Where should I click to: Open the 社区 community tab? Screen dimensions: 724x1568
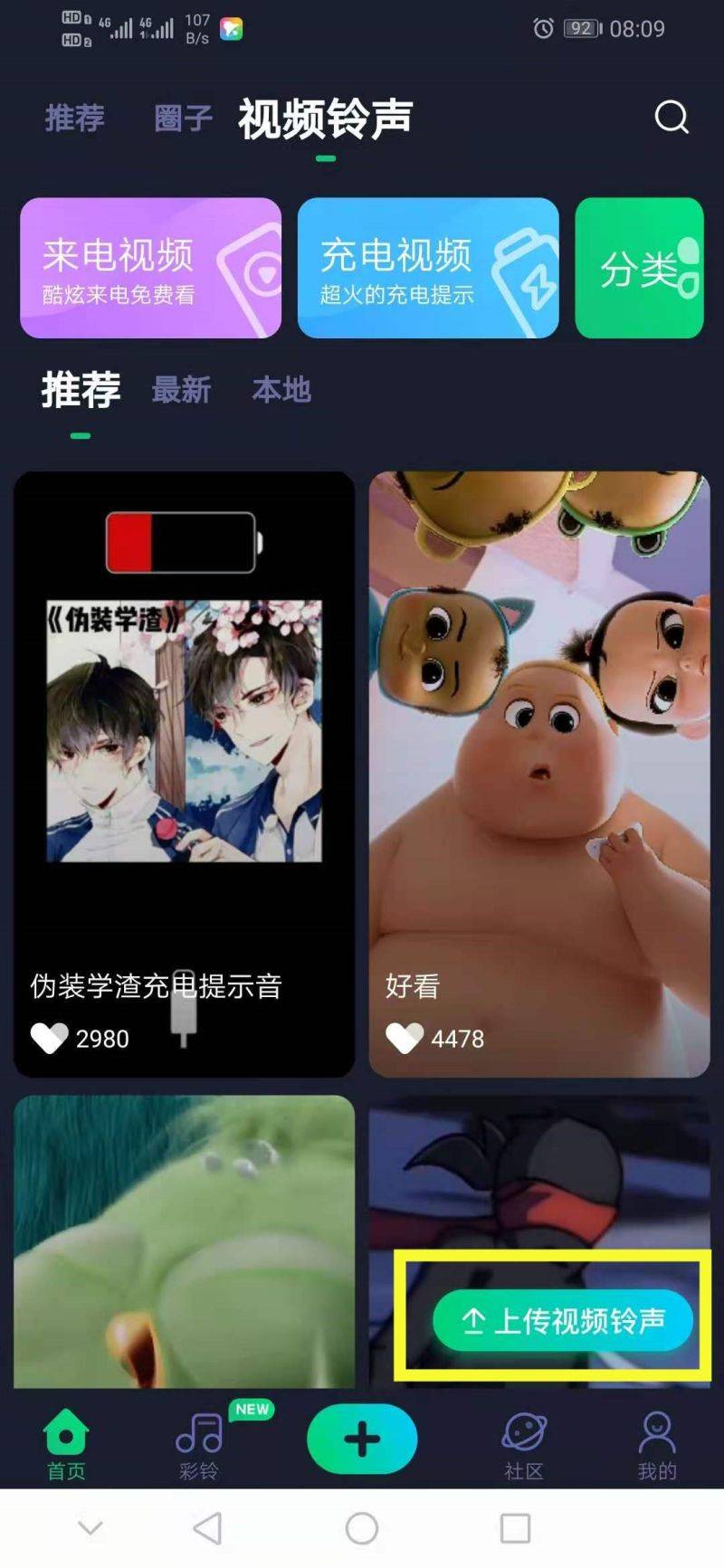(524, 1443)
